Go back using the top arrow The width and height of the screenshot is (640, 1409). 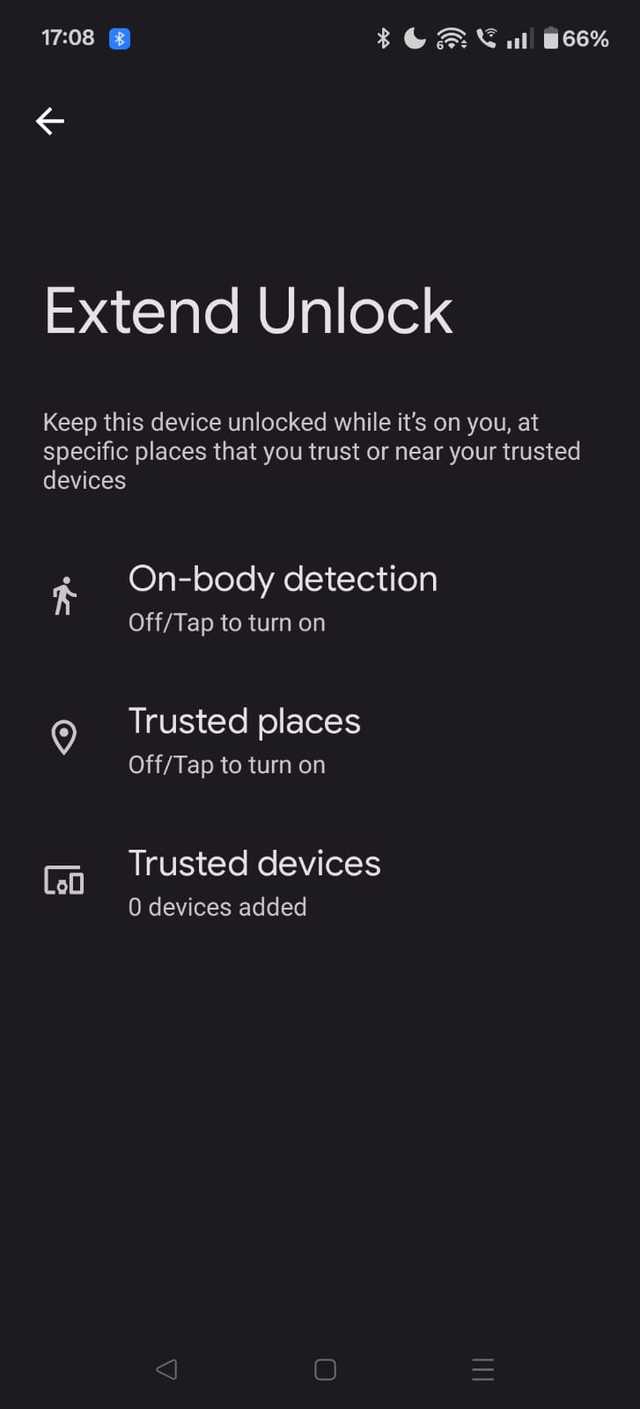50,122
